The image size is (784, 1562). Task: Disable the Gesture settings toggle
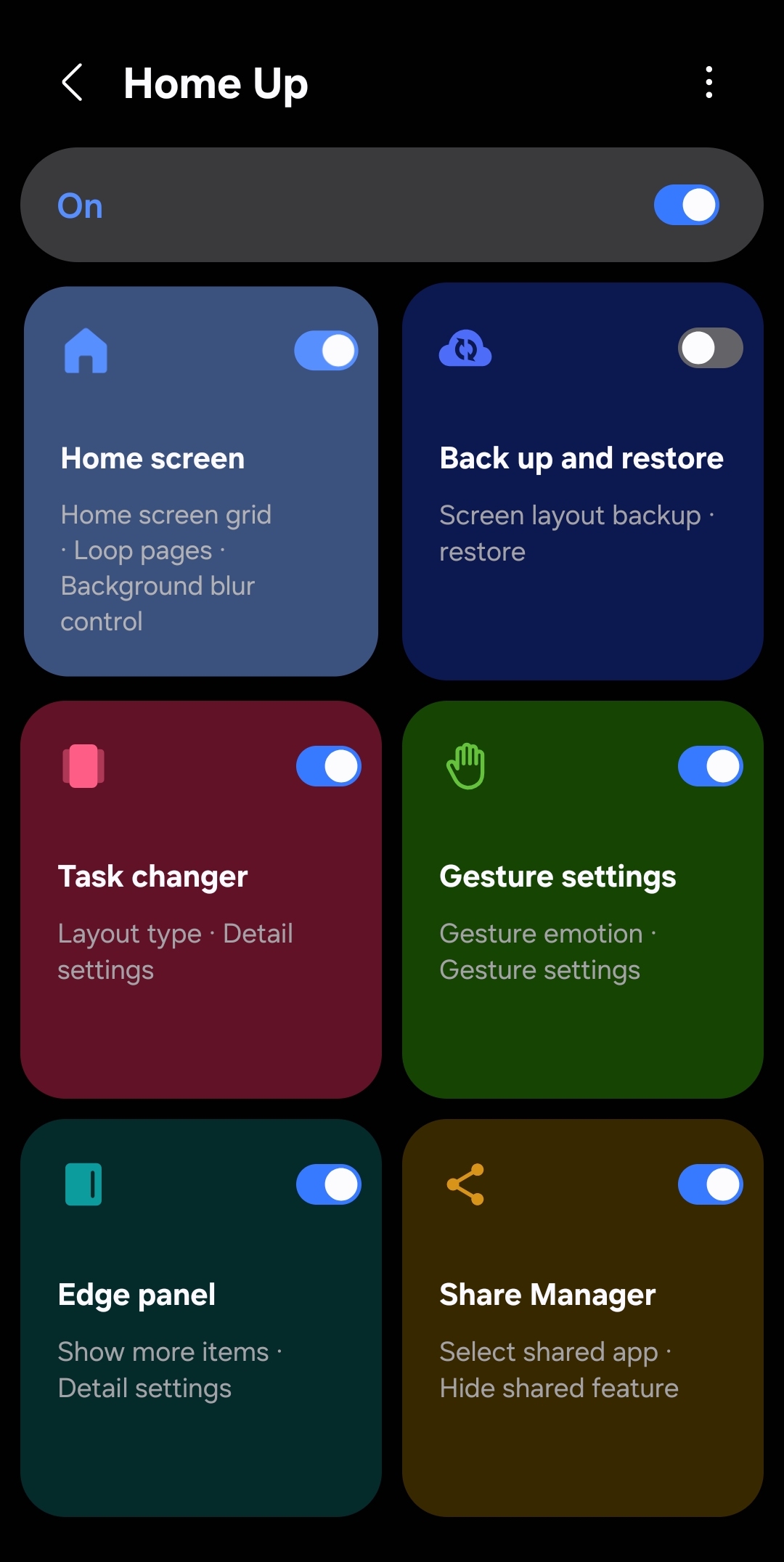tap(709, 766)
